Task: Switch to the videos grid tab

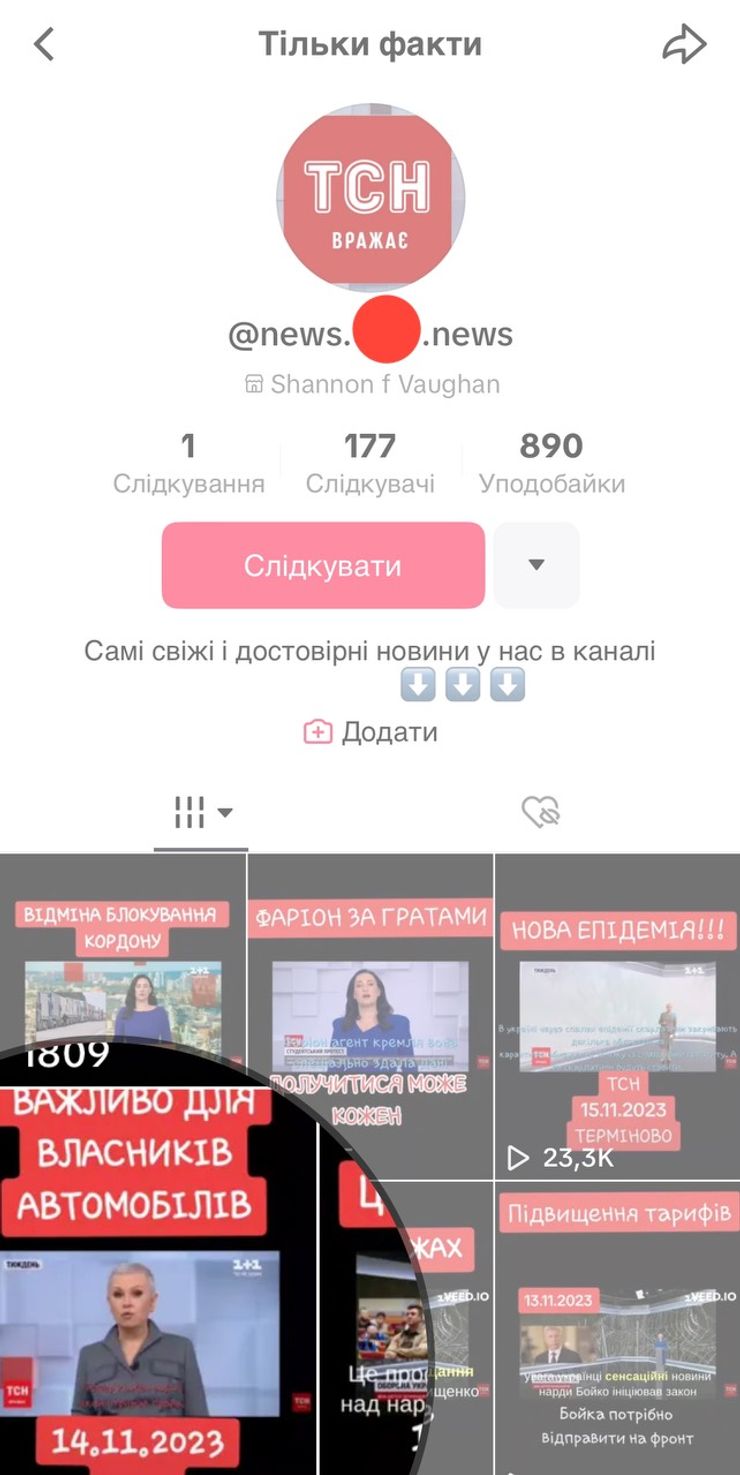Action: tap(201, 813)
